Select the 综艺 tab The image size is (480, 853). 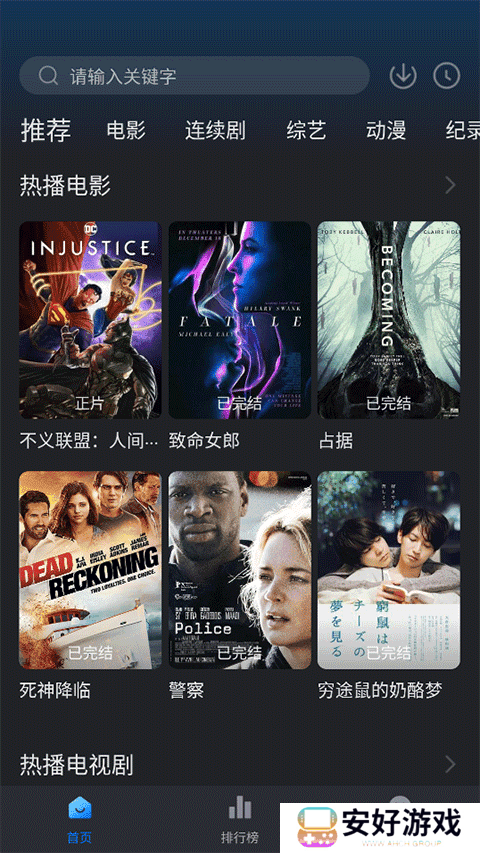[306, 131]
